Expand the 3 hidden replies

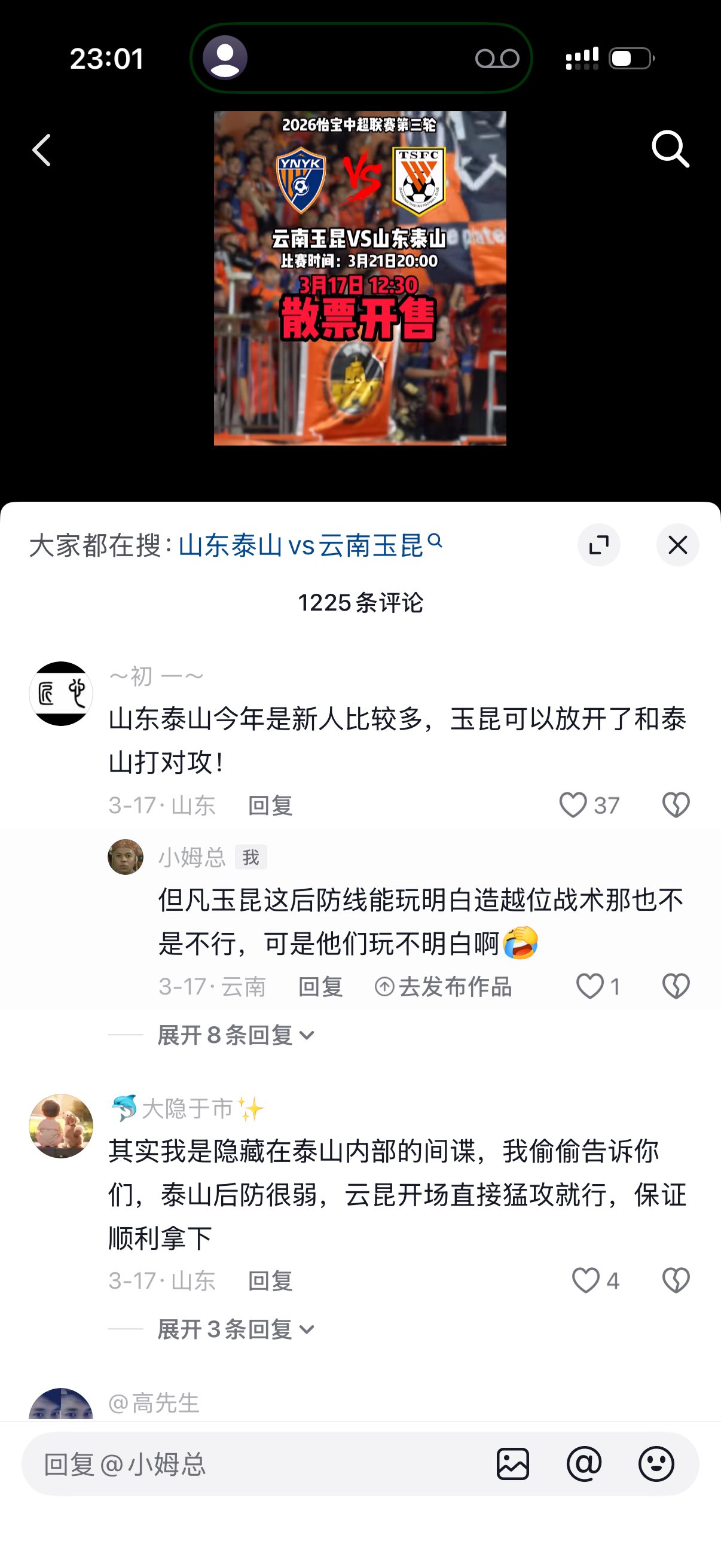(236, 1329)
